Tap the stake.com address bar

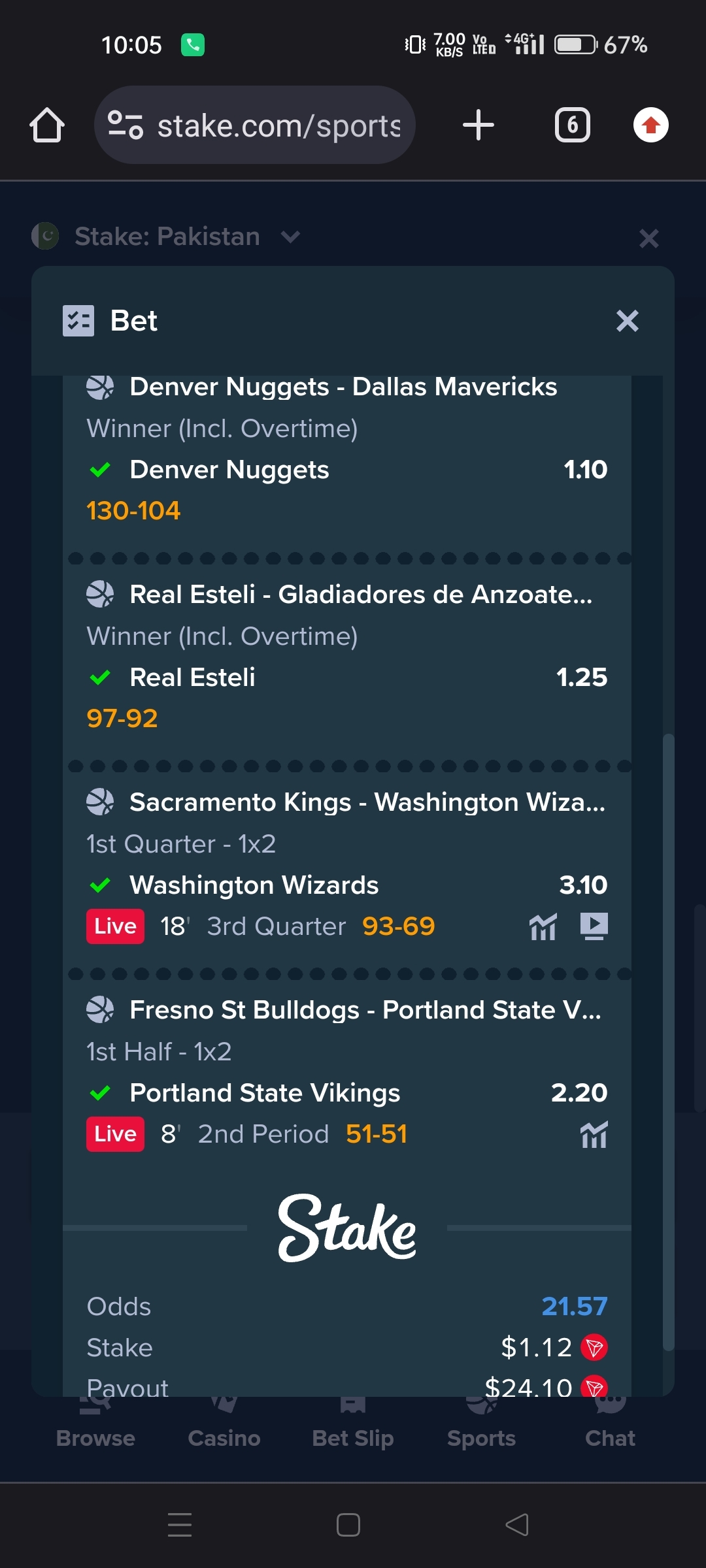(x=255, y=125)
